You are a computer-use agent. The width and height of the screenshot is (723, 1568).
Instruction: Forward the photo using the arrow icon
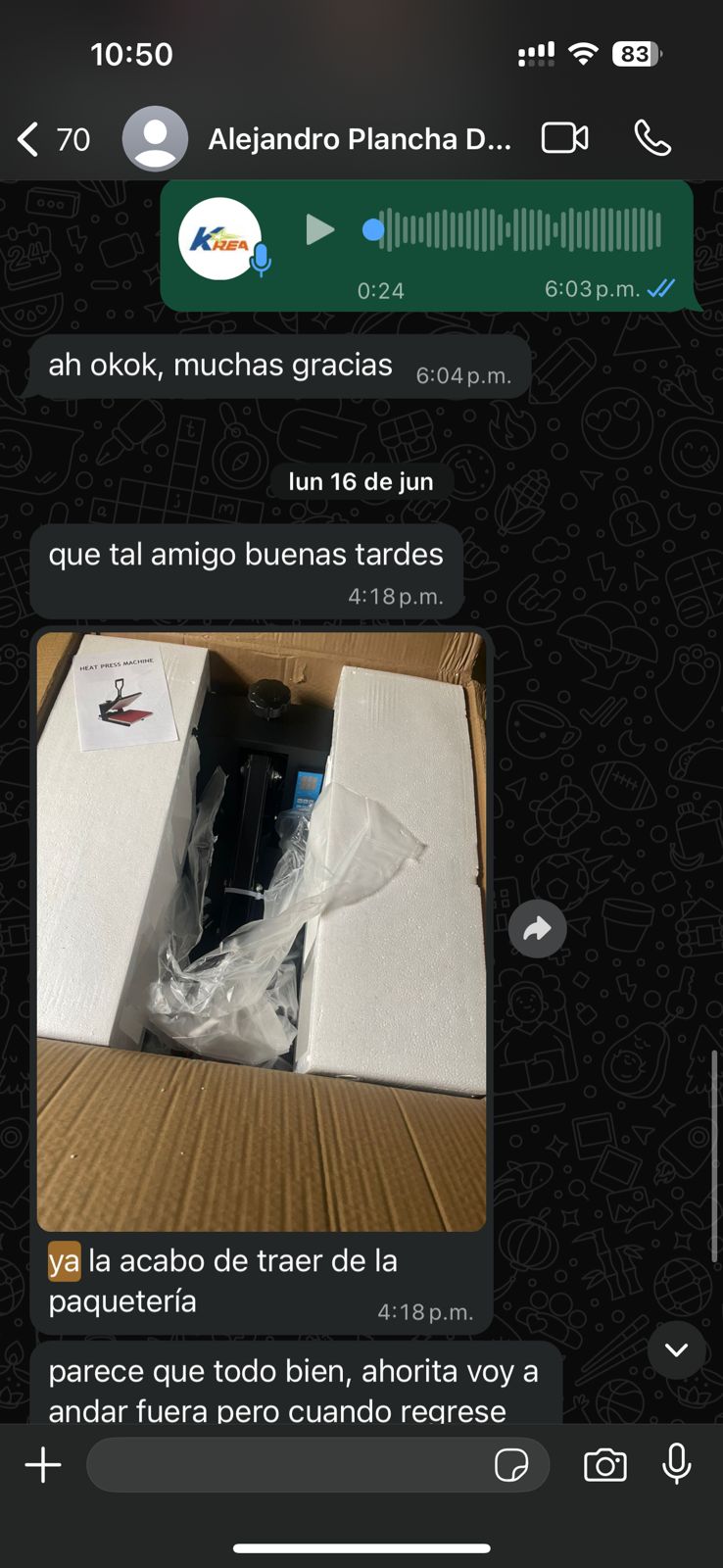(537, 929)
